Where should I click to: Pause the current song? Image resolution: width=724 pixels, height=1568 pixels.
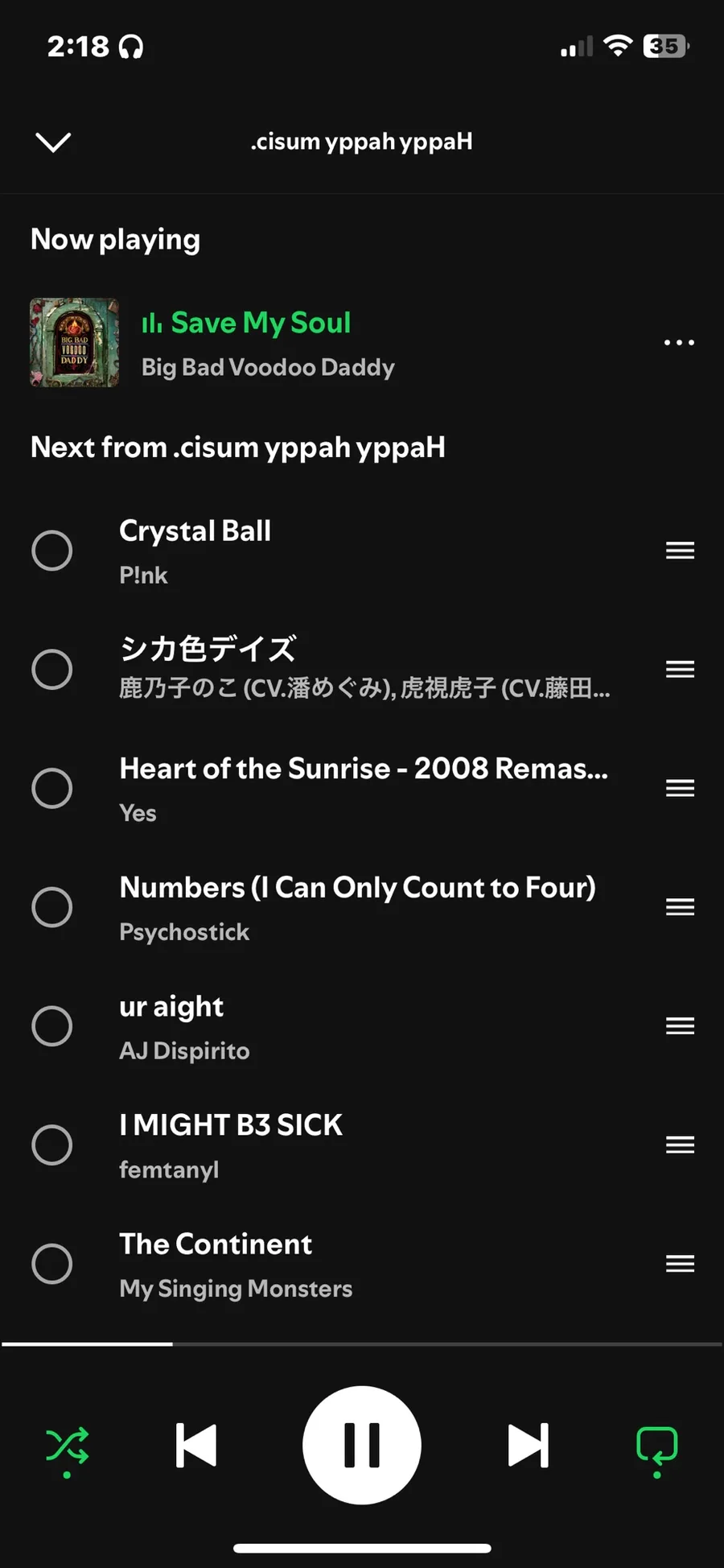(x=362, y=1445)
